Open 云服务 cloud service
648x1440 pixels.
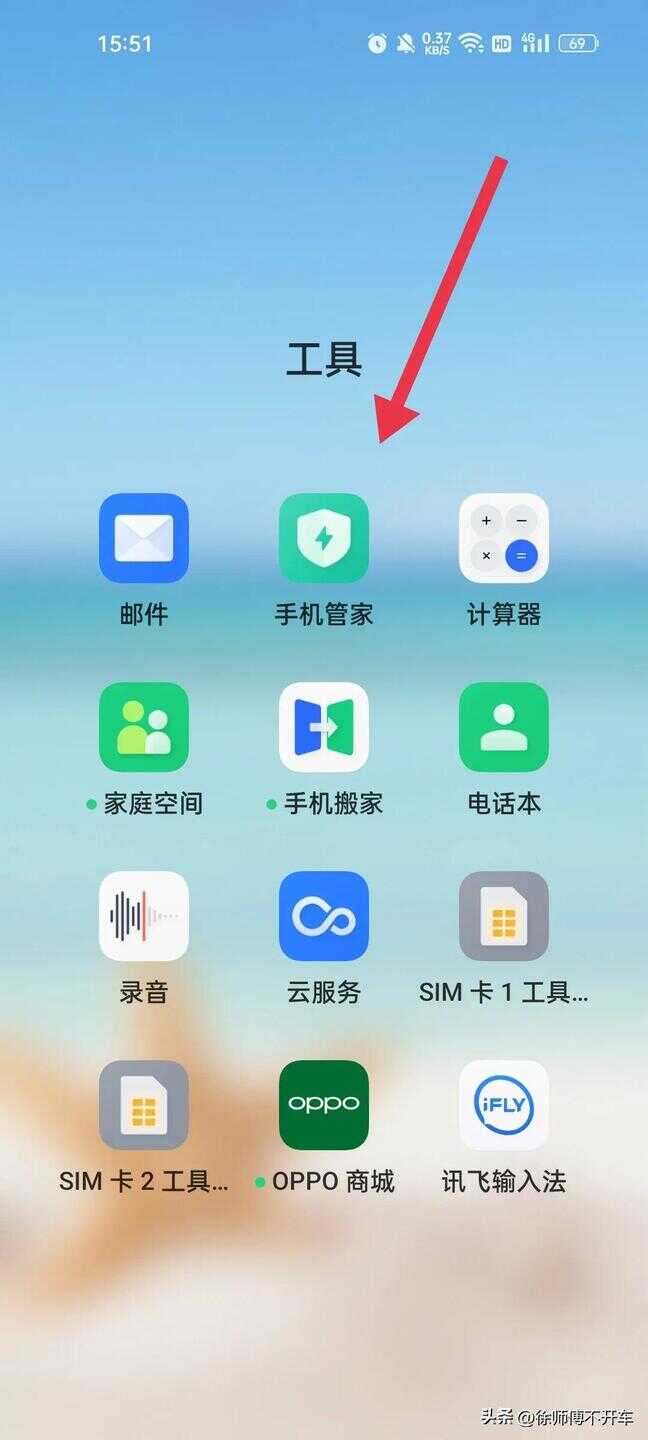(324, 916)
